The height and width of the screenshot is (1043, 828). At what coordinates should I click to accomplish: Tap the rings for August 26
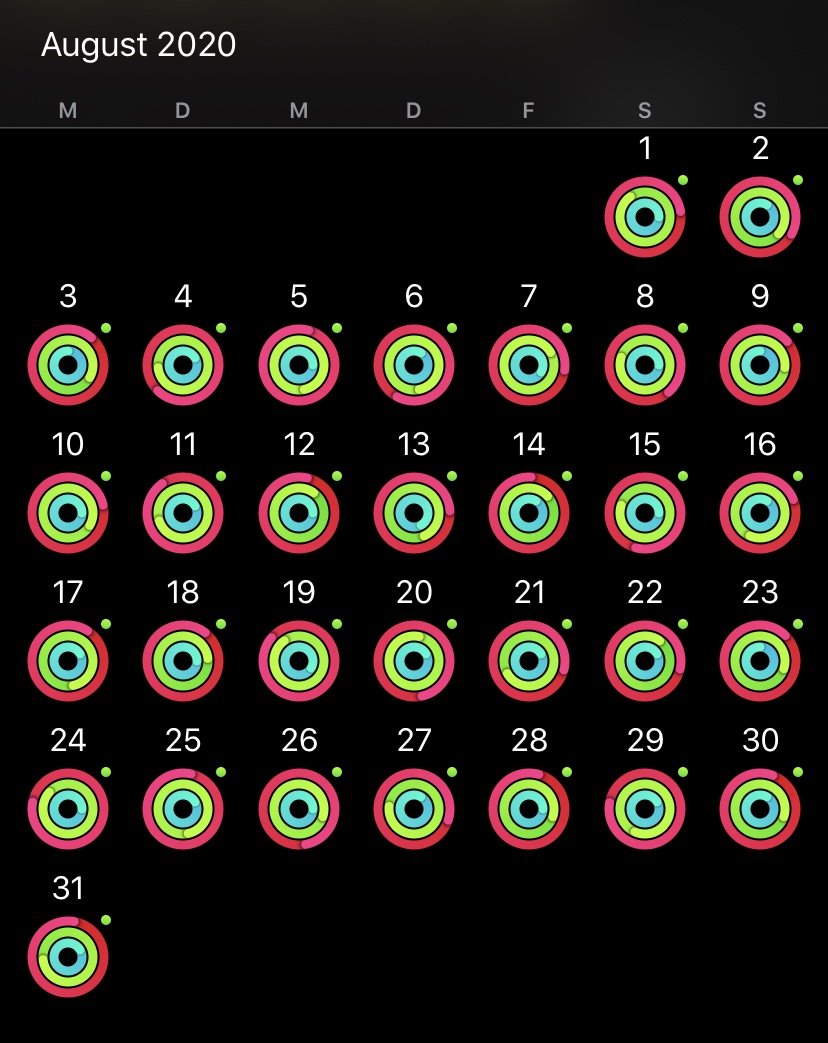pyautogui.click(x=299, y=809)
